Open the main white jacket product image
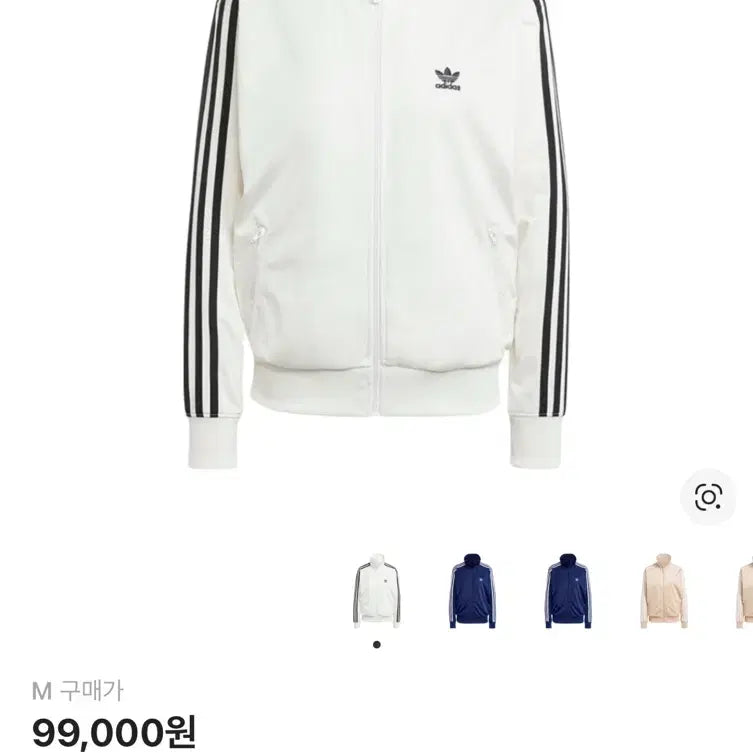 (x=376, y=230)
